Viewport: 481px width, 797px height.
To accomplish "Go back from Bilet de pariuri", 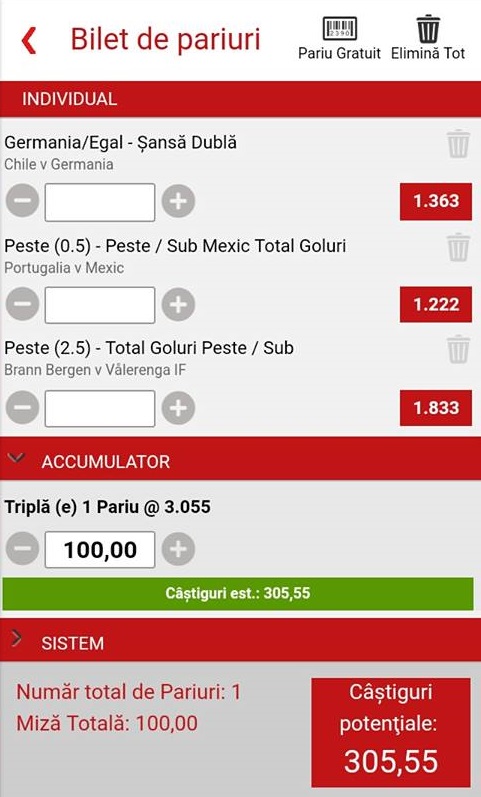I will coord(29,41).
